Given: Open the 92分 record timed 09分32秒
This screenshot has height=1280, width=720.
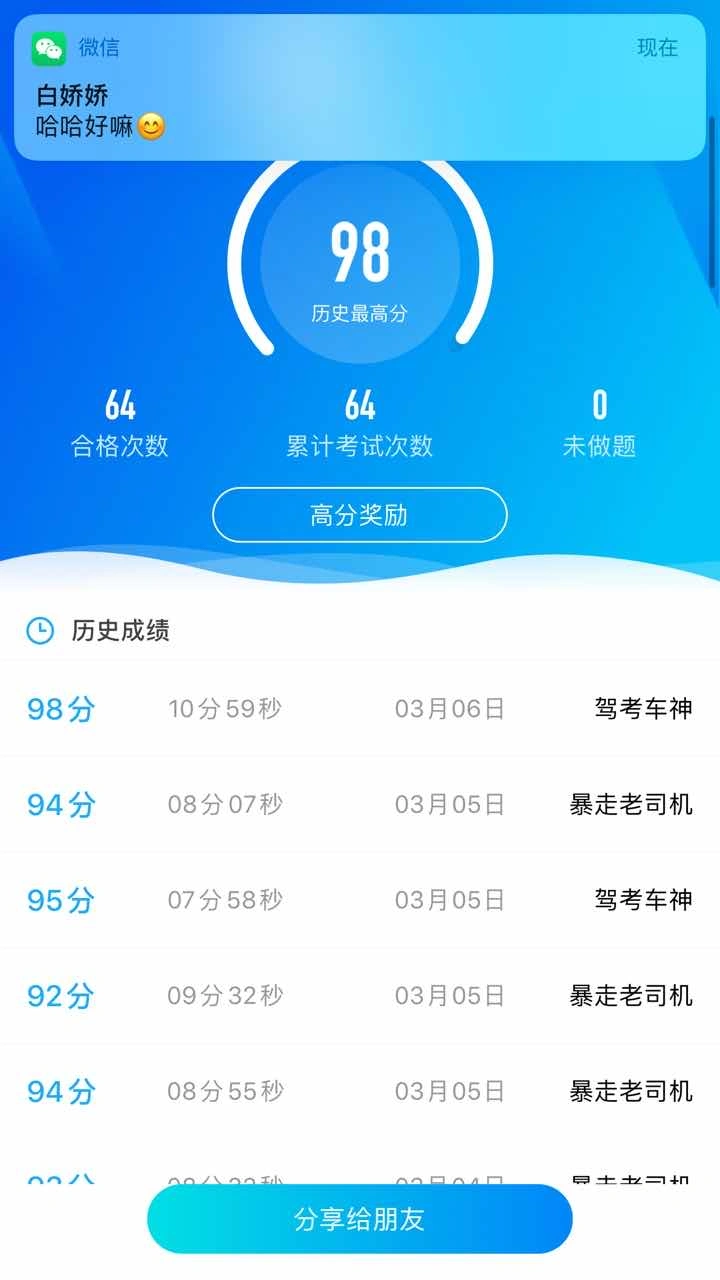Looking at the screenshot, I should click(x=360, y=996).
